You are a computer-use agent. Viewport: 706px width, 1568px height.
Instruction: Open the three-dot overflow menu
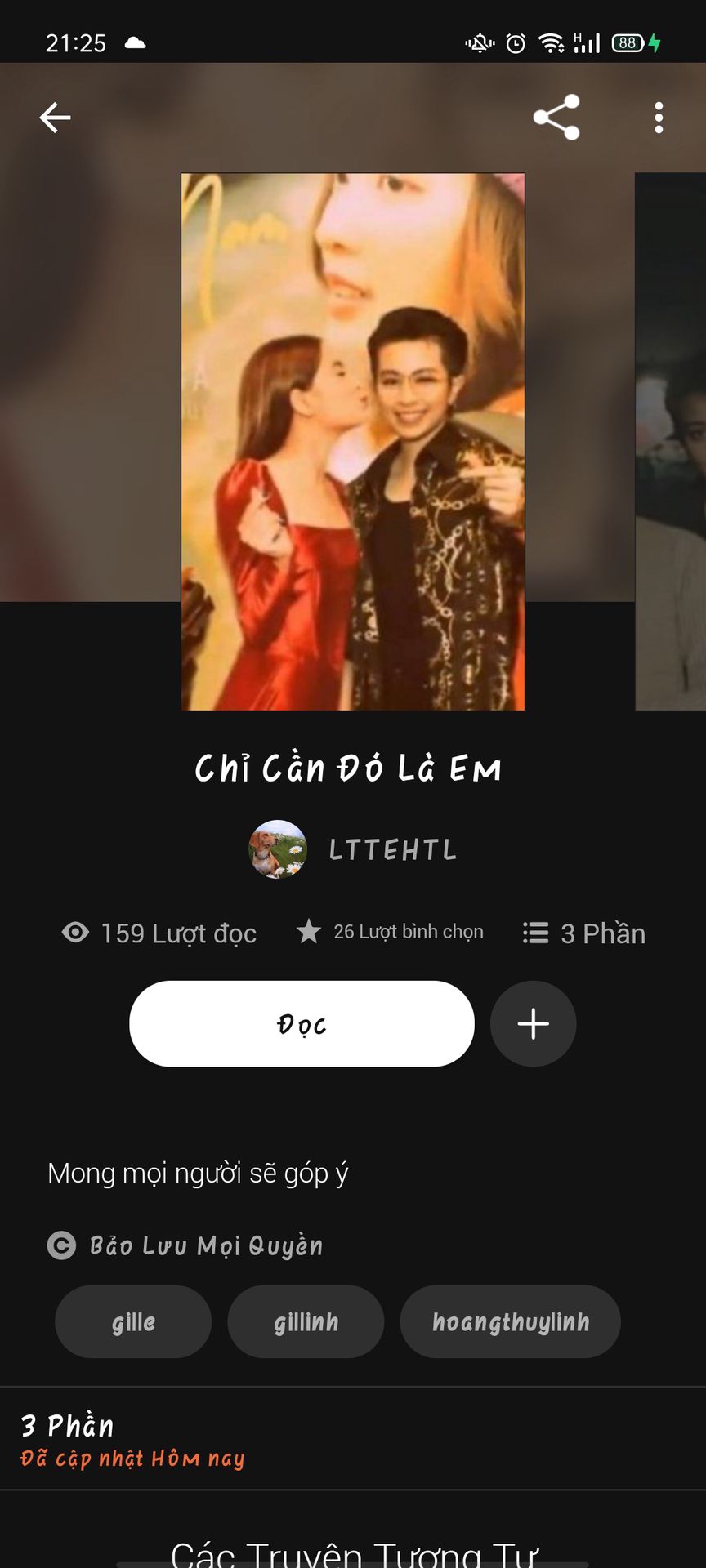pyautogui.click(x=659, y=118)
